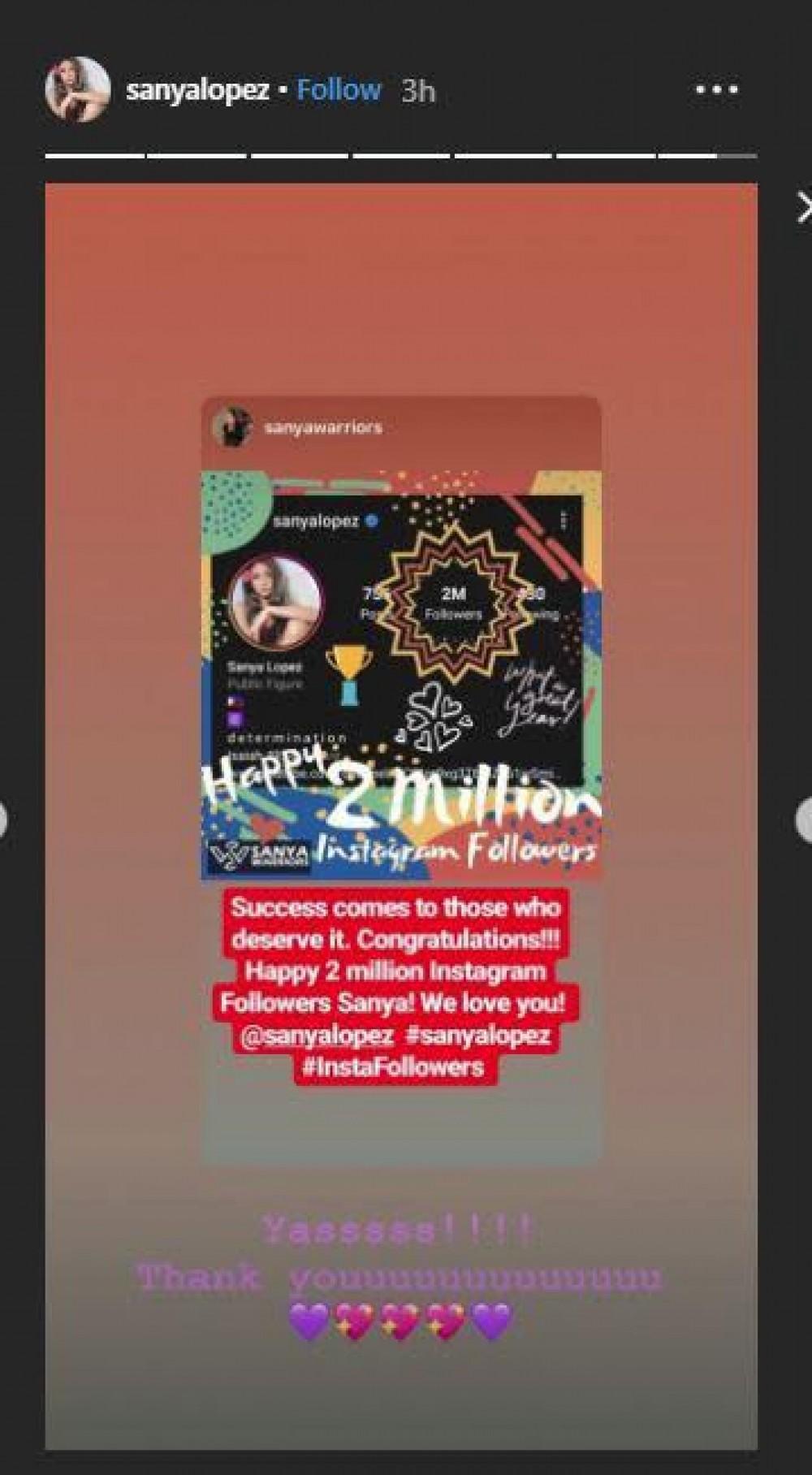Open the three-dot story options menu
This screenshot has height=1475, width=812.
pos(716,90)
